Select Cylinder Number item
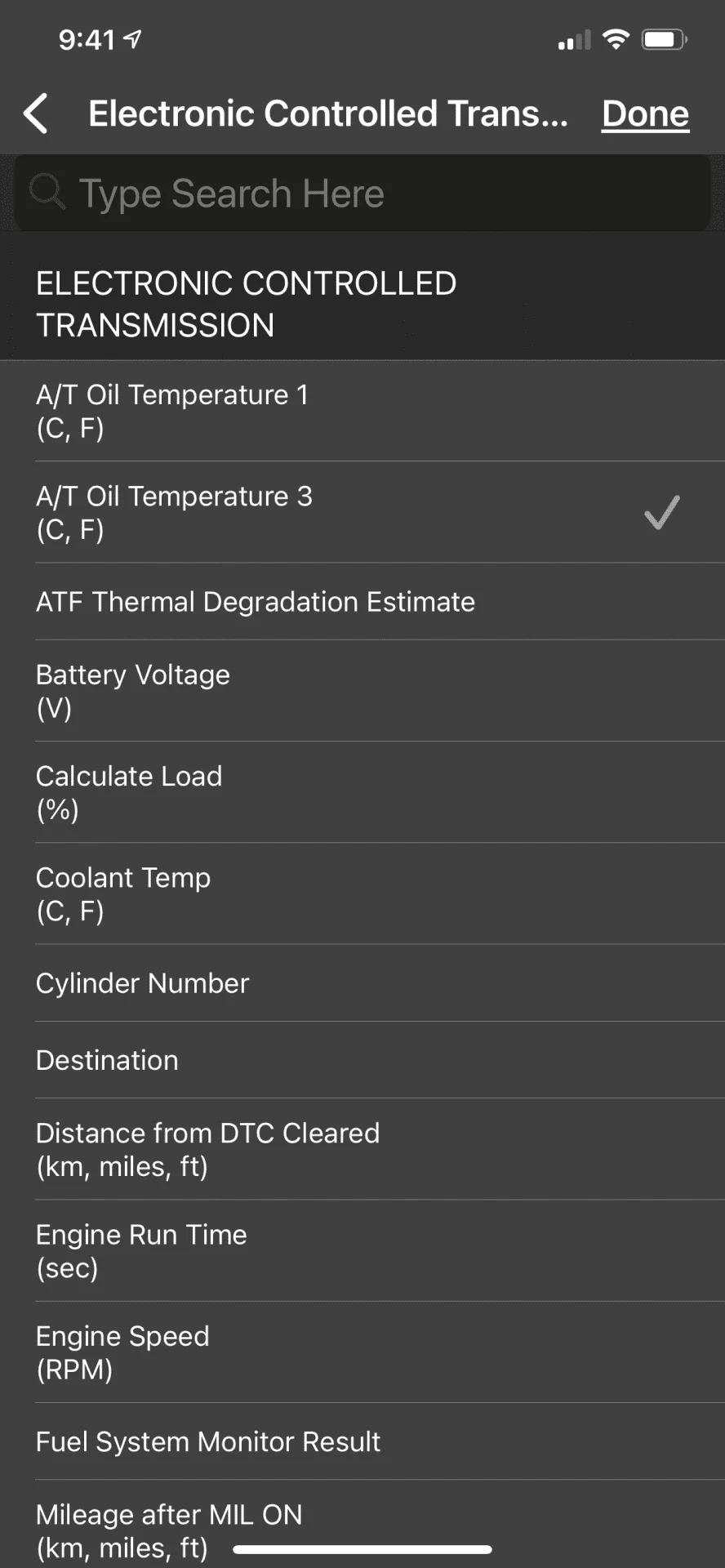 362,983
